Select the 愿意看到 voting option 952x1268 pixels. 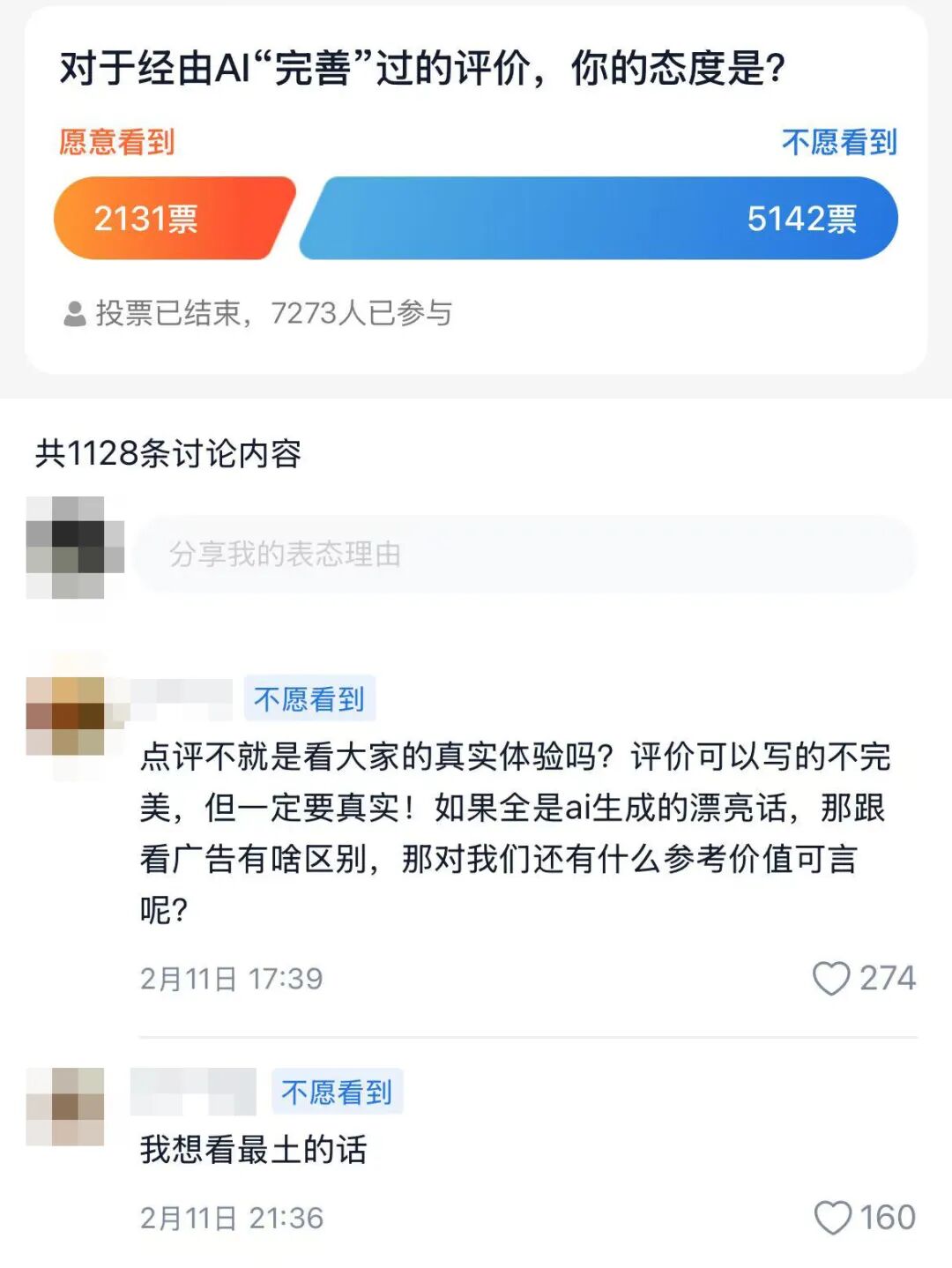coord(119,141)
